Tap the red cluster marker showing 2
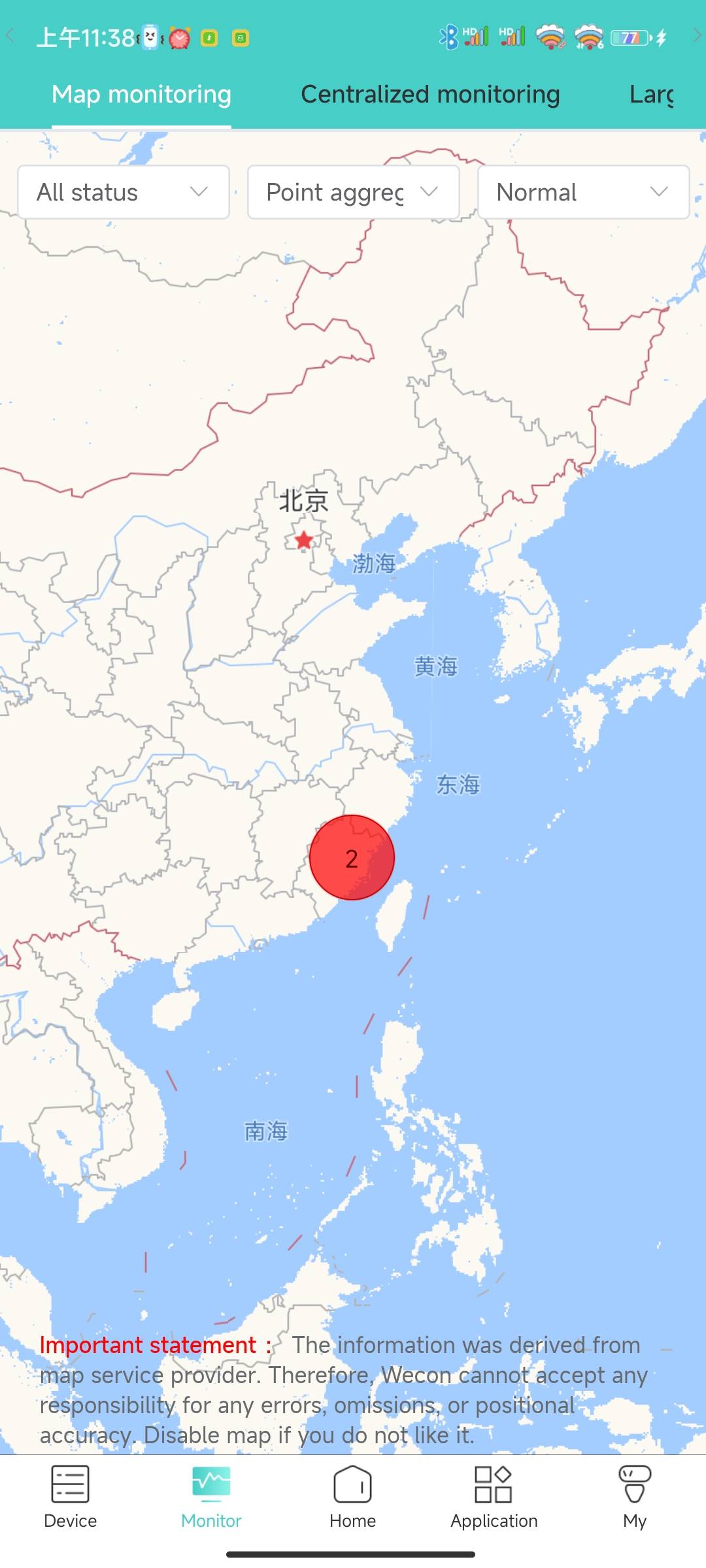This screenshot has height=1568, width=706. point(352,858)
